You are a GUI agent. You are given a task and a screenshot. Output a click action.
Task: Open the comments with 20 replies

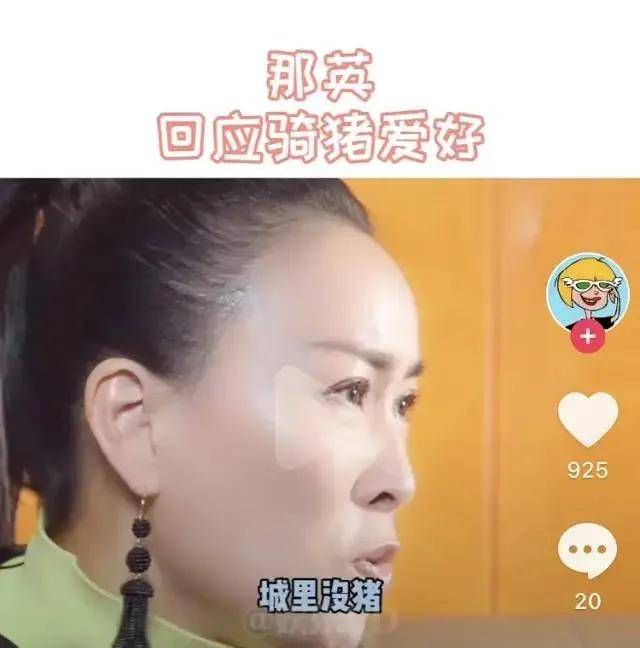point(587,552)
